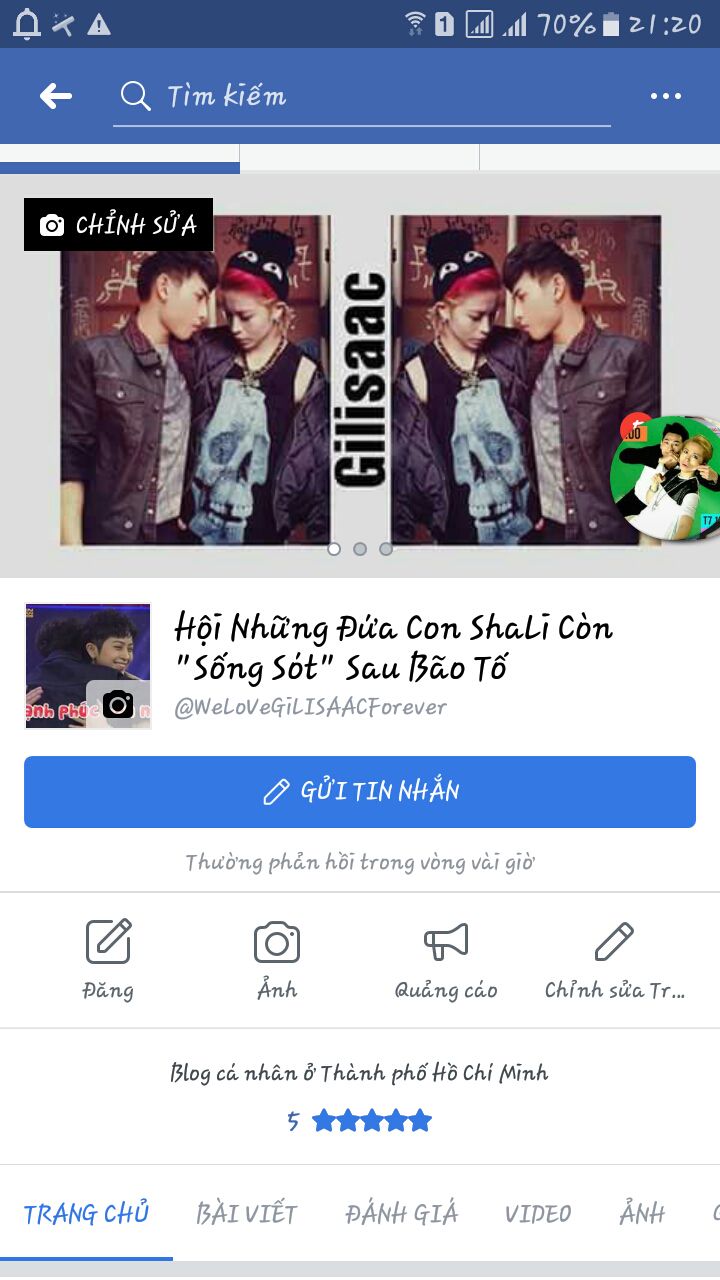
Task: Select the Trang chủ tab
Action: (86, 1214)
